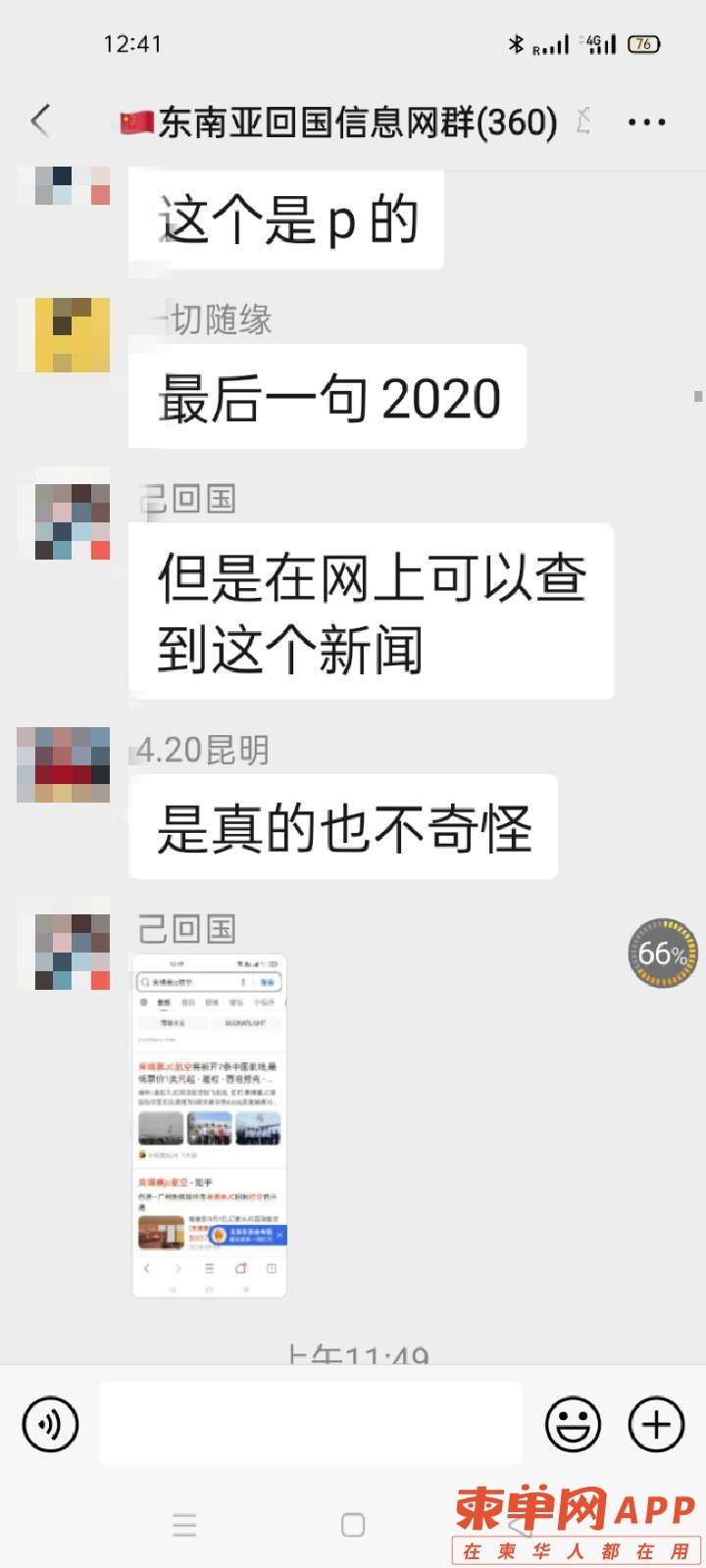This screenshot has height=1568, width=706.
Task: Switch to voice message input
Action: pos(50,1424)
